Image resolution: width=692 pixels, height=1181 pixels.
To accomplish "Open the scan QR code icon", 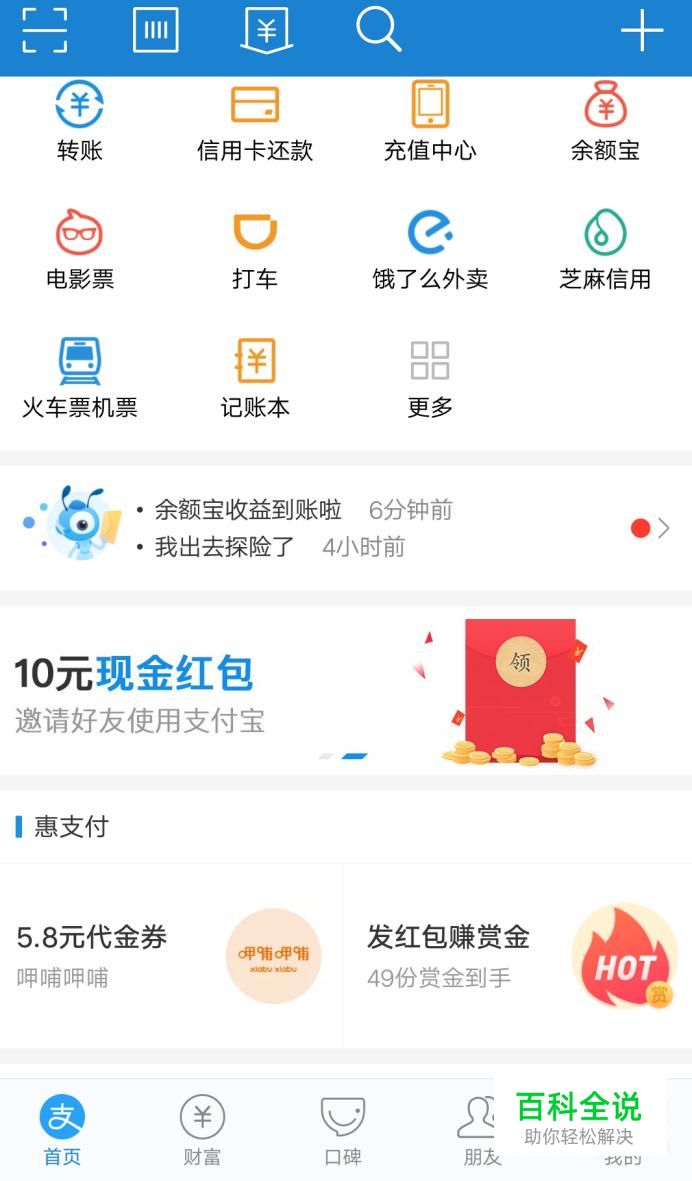I will coord(45,30).
